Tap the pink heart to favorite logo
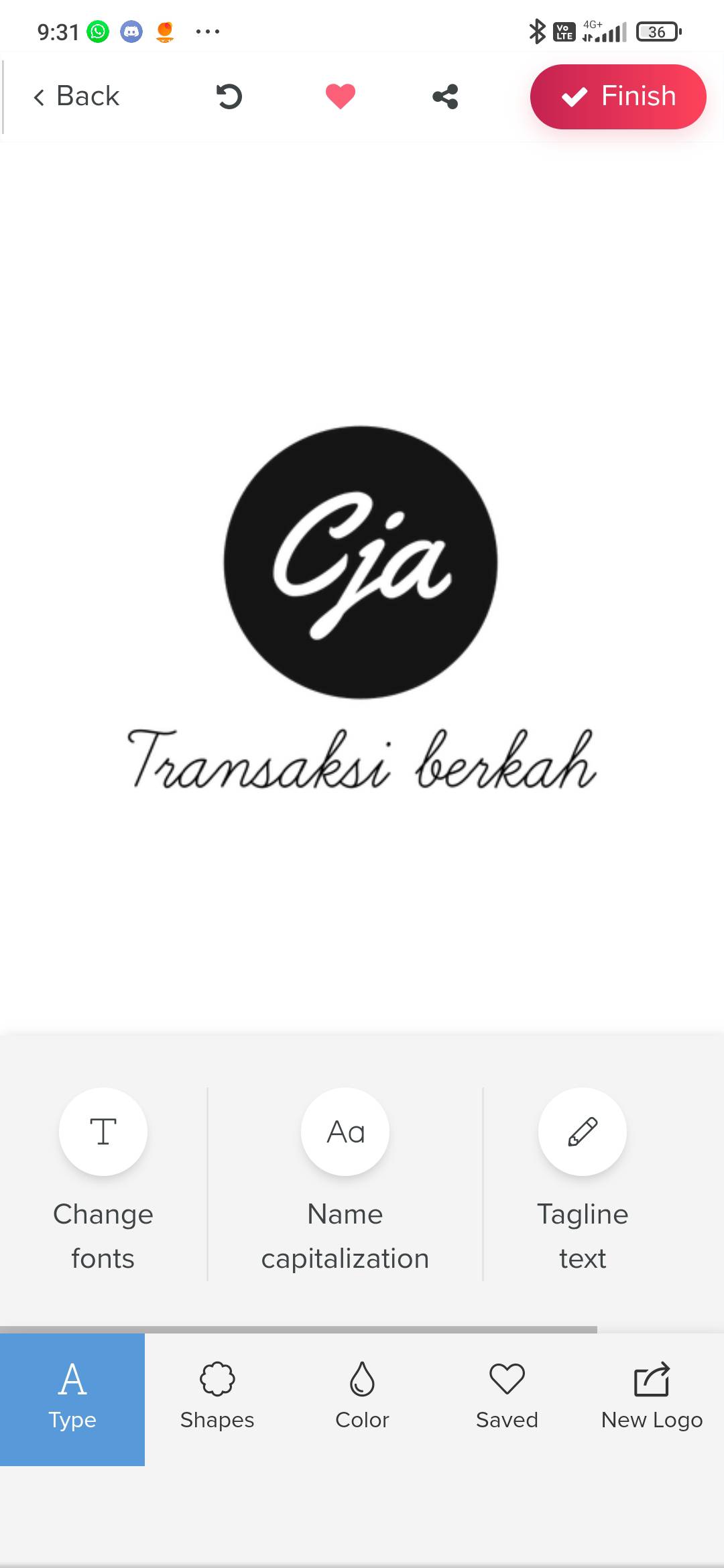724x1568 pixels. coord(341,96)
